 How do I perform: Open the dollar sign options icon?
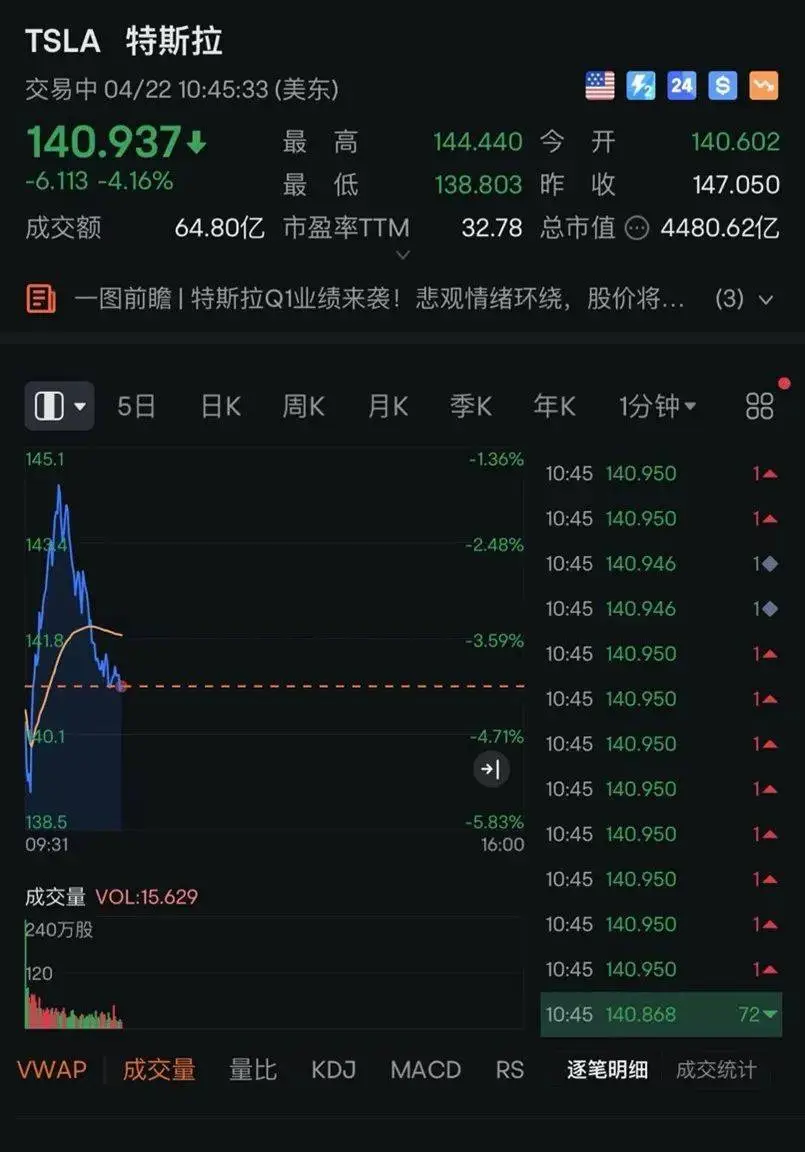(722, 85)
